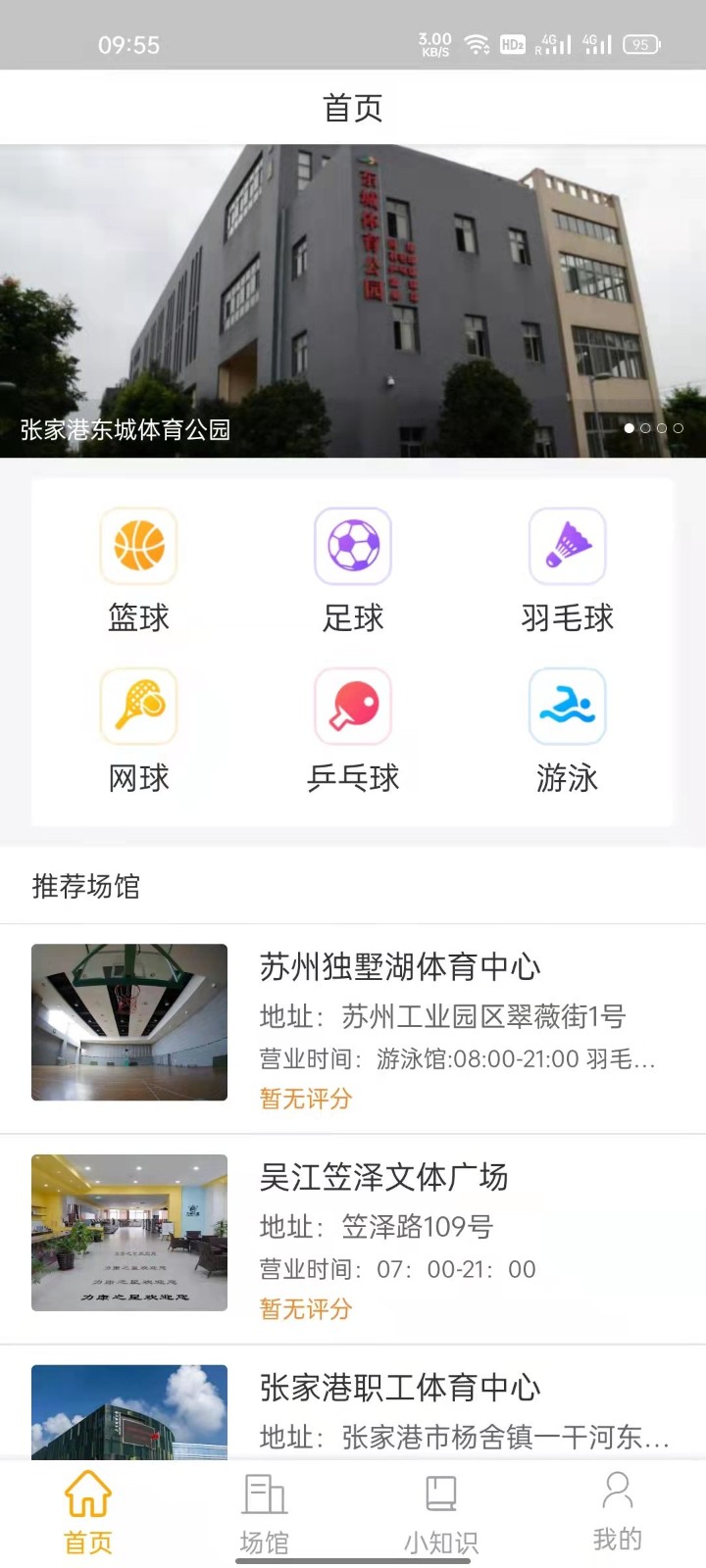Switch to the 我的 tab
This screenshot has height=1568, width=706.
click(617, 1509)
